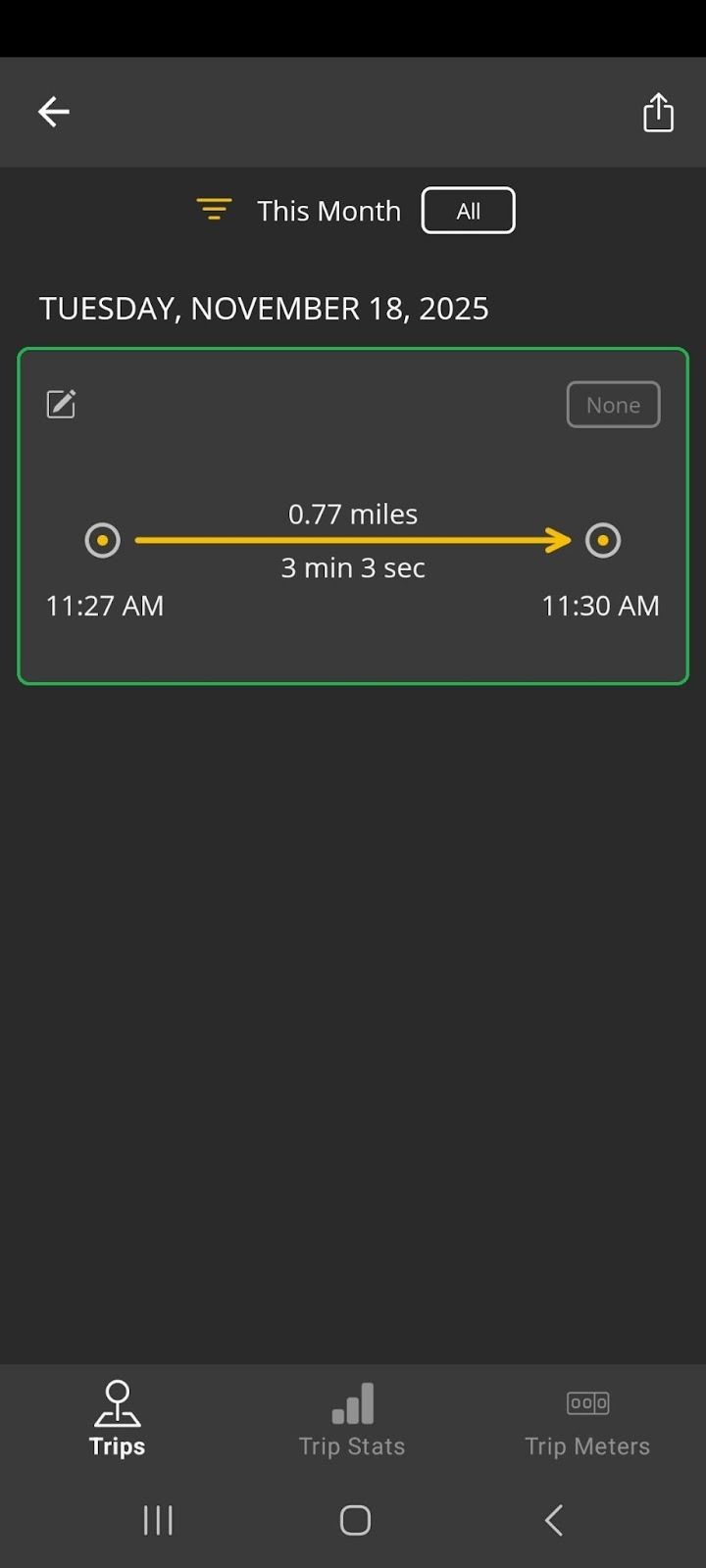
Task: Select Tuesday, November 18, 2025 date header
Action: point(263,308)
